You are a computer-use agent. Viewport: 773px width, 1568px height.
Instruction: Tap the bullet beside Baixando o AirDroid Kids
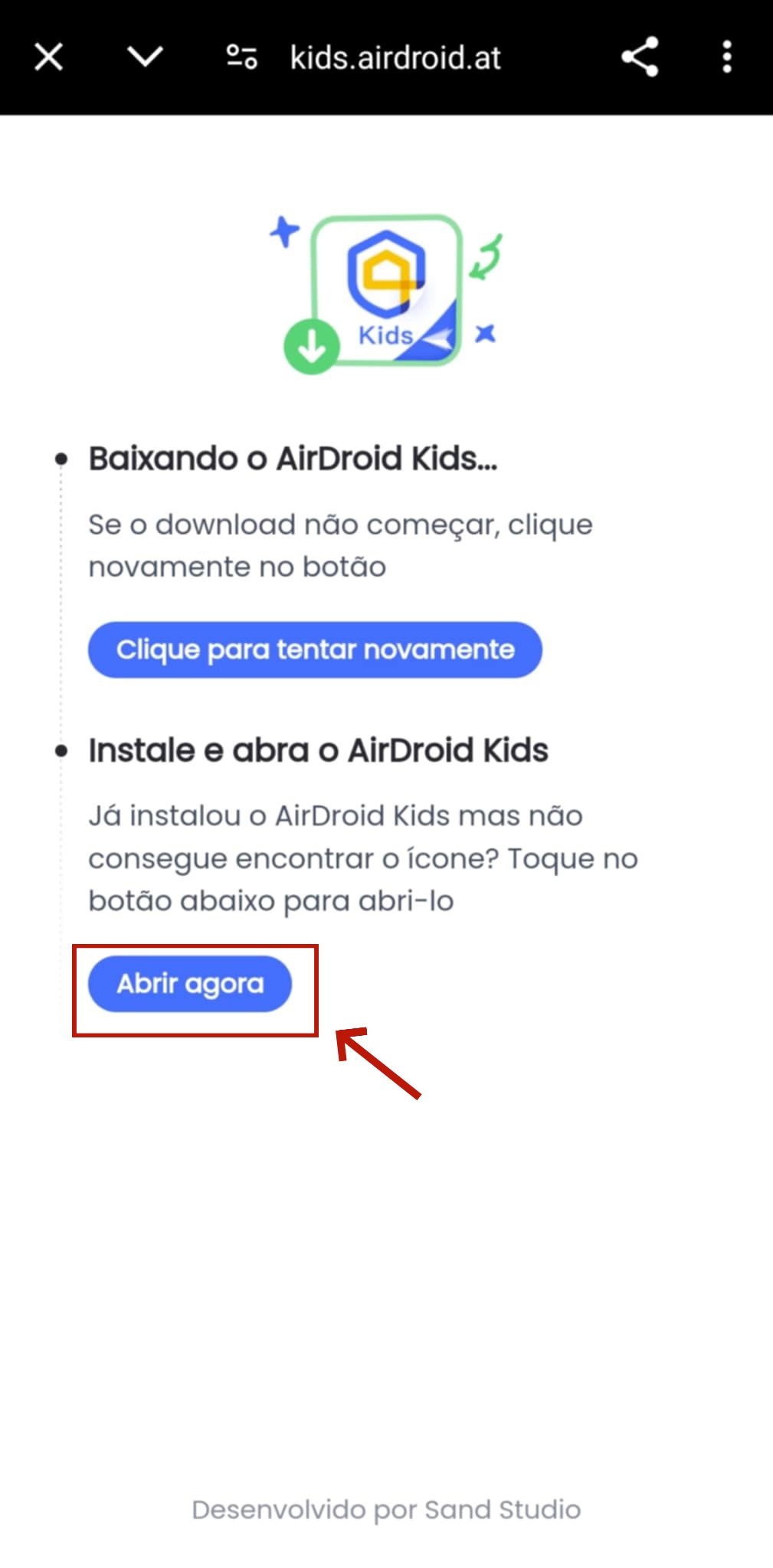coord(61,459)
